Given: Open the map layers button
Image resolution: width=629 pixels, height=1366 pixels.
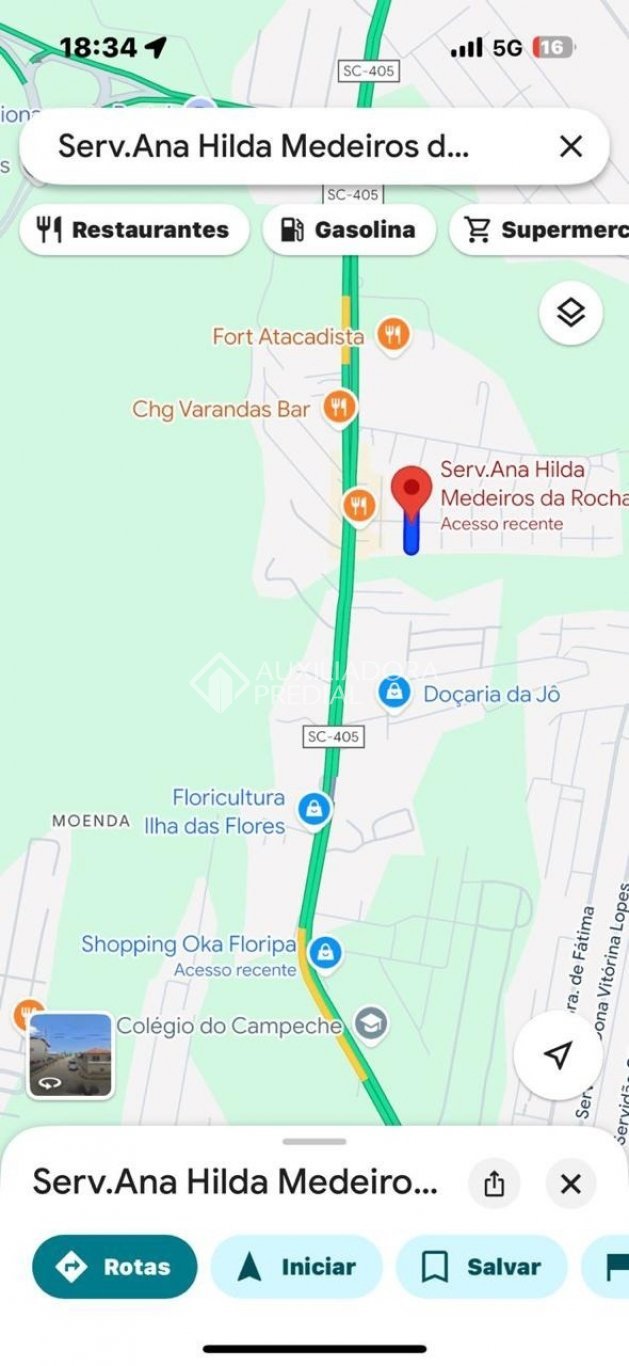Looking at the screenshot, I should coord(570,314).
